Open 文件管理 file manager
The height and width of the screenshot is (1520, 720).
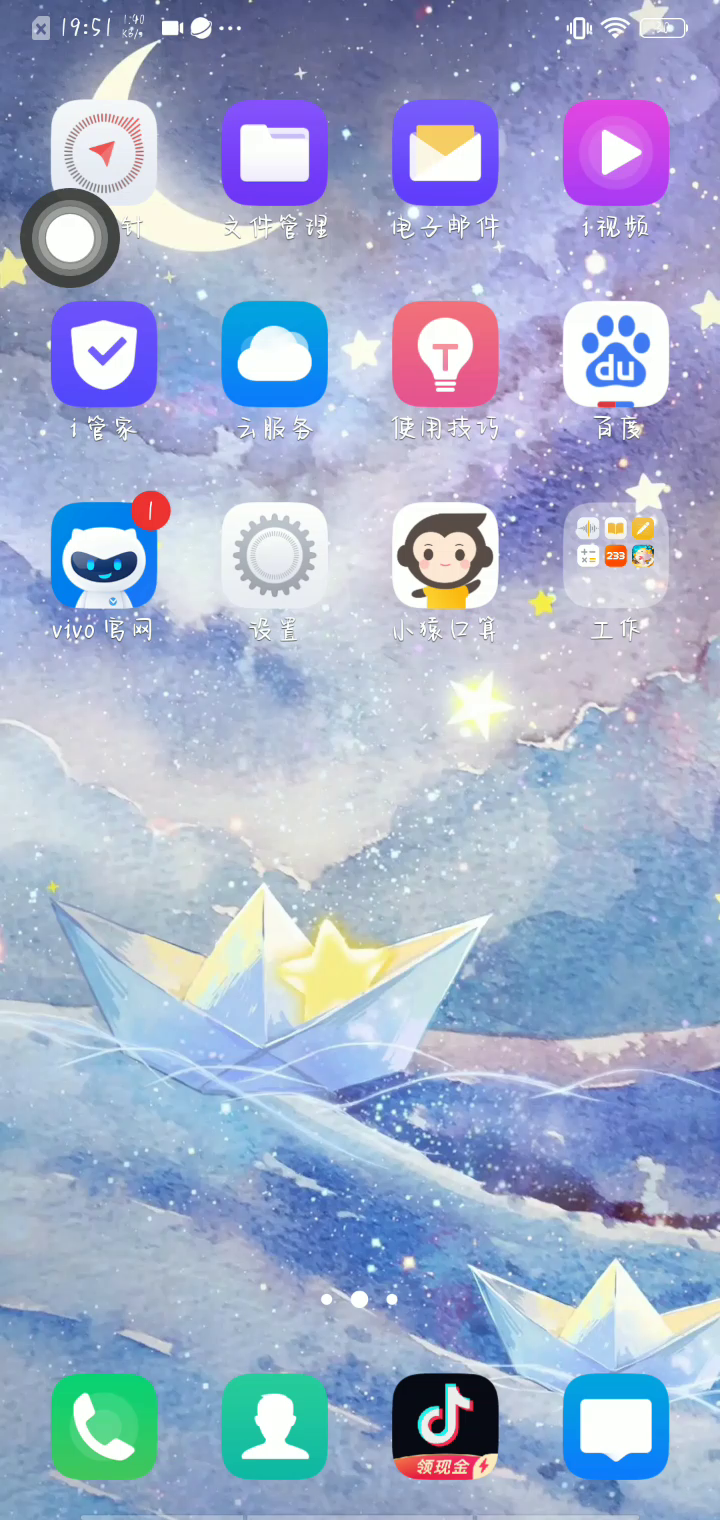click(274, 152)
